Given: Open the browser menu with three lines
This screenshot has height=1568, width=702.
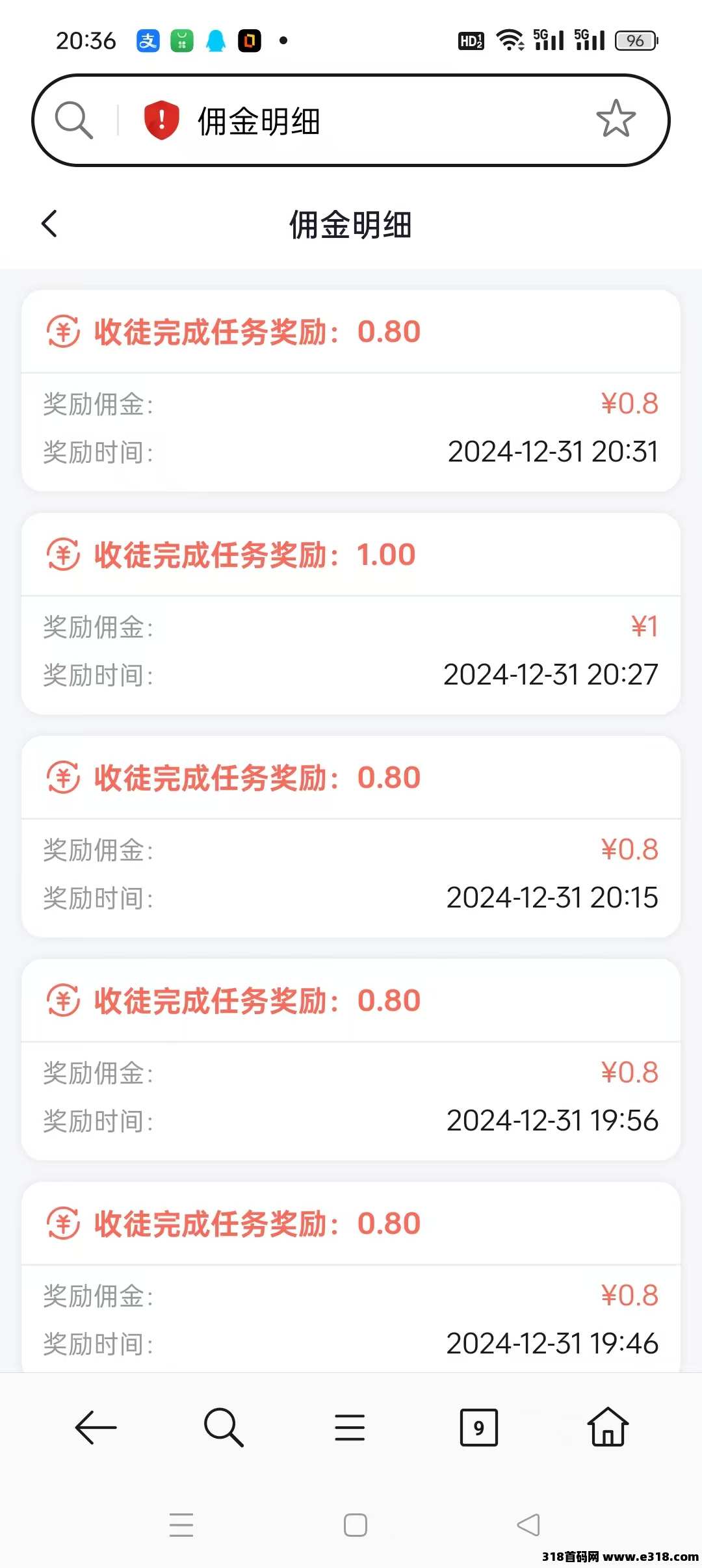Looking at the screenshot, I should tap(350, 1428).
